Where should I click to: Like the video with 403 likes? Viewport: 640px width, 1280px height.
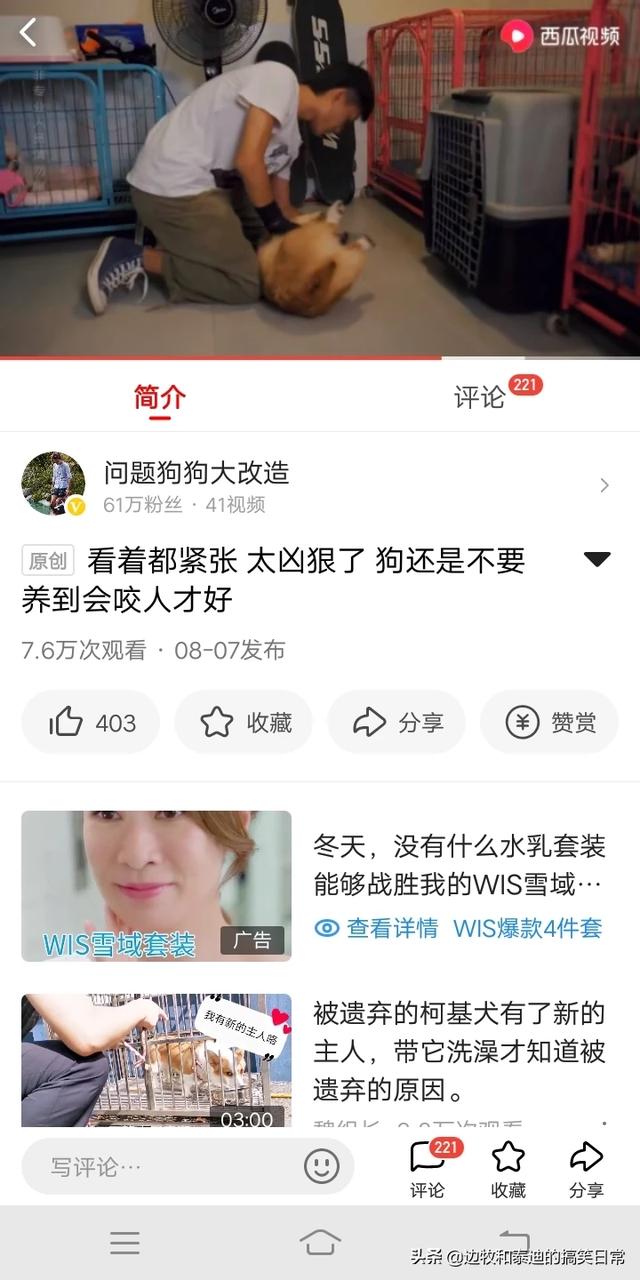pos(91,722)
